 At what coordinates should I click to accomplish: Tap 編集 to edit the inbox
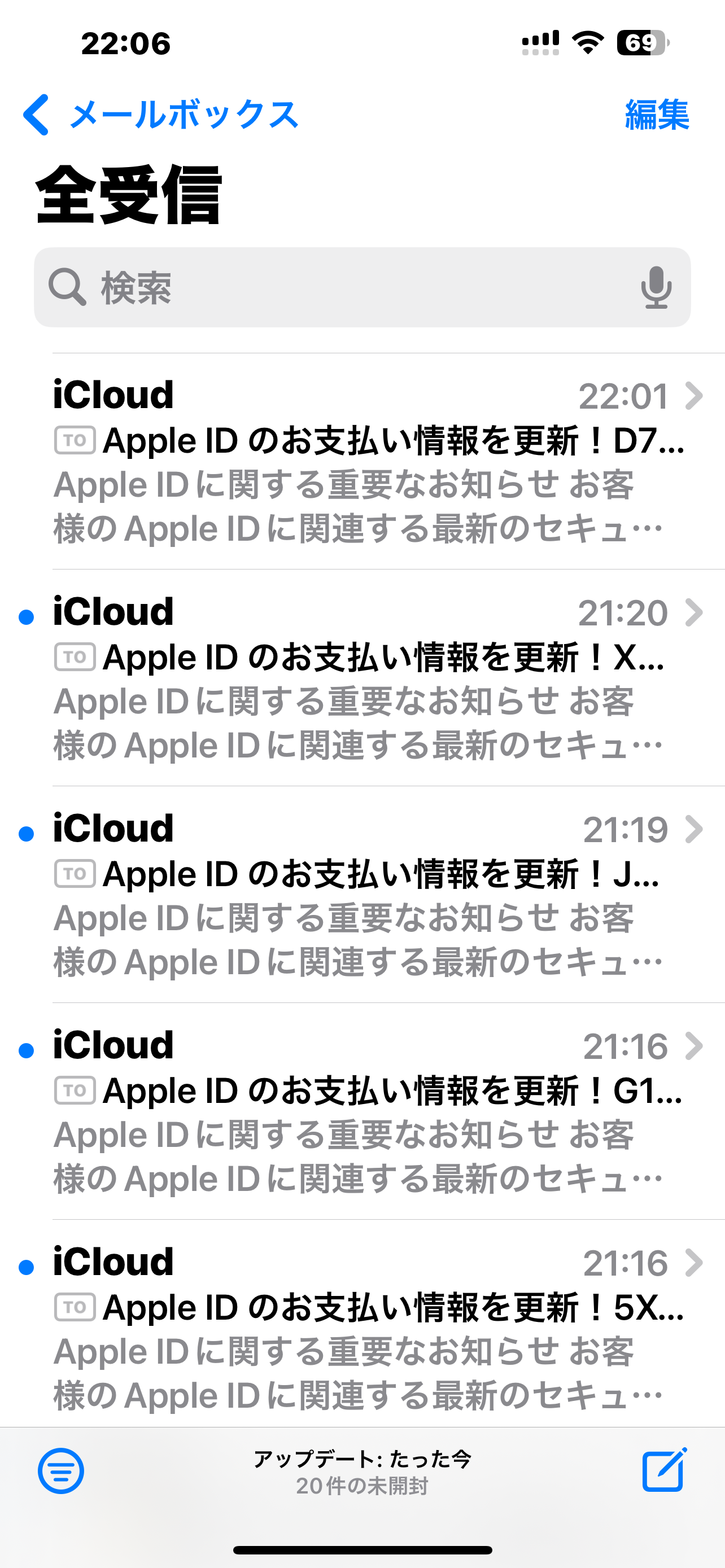coord(657,115)
